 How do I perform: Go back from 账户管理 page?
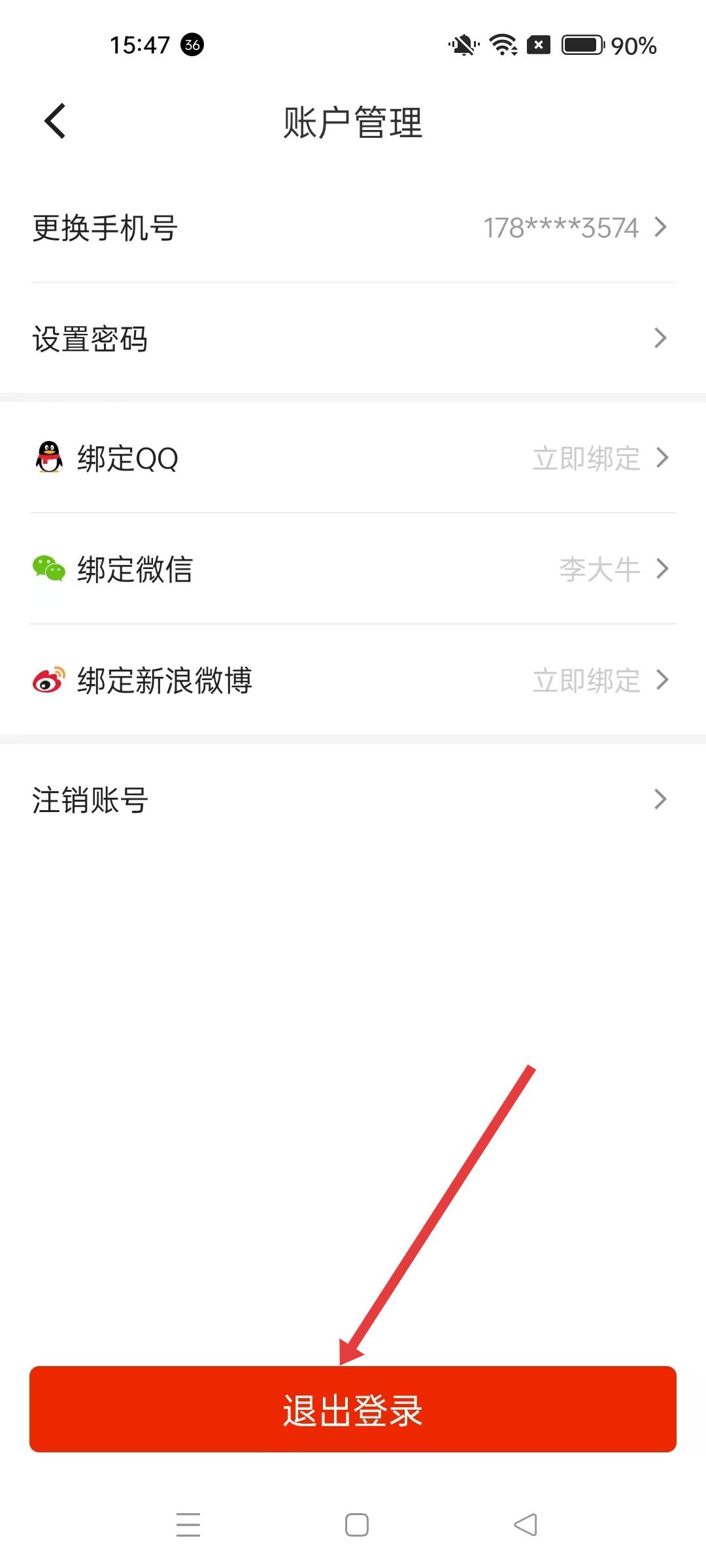(x=55, y=122)
